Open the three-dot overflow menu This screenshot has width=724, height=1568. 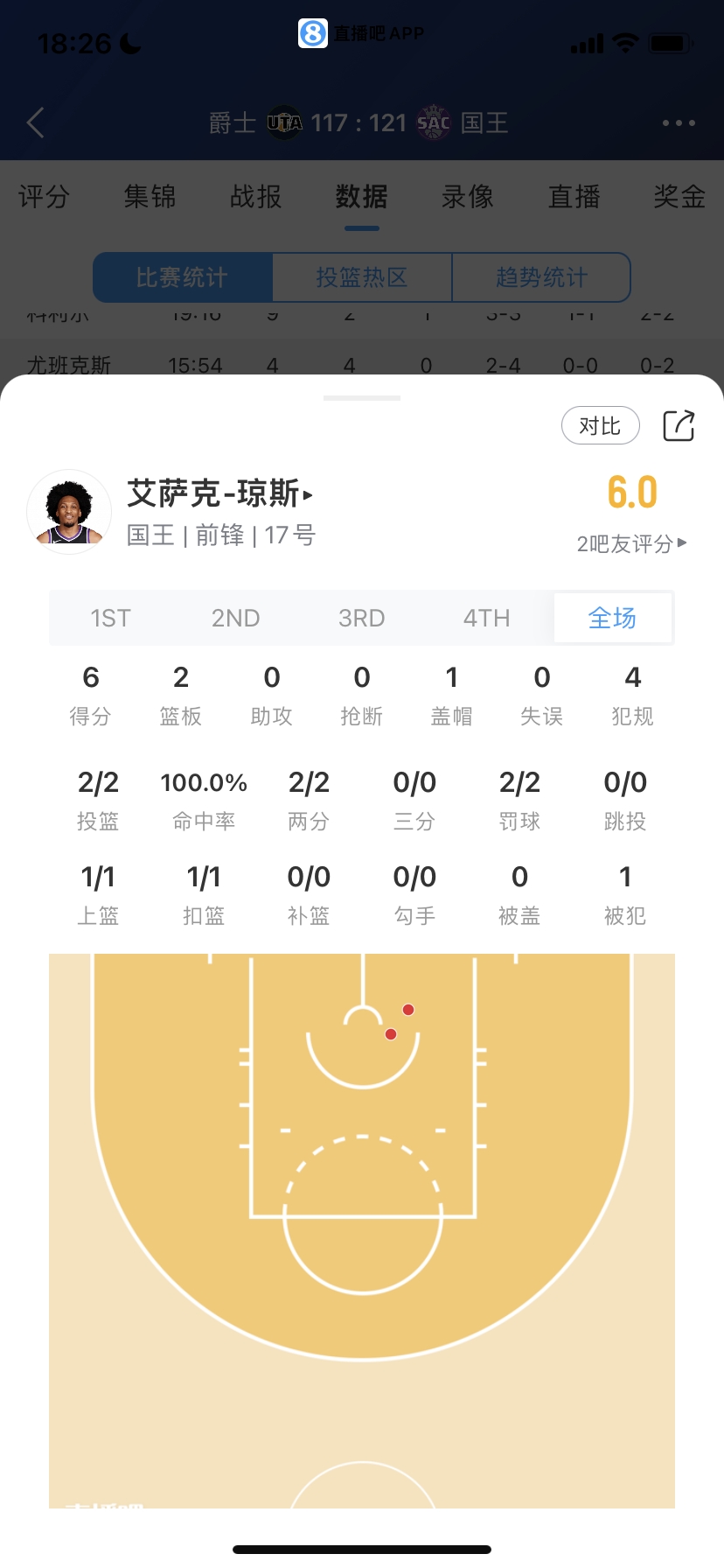(x=679, y=123)
